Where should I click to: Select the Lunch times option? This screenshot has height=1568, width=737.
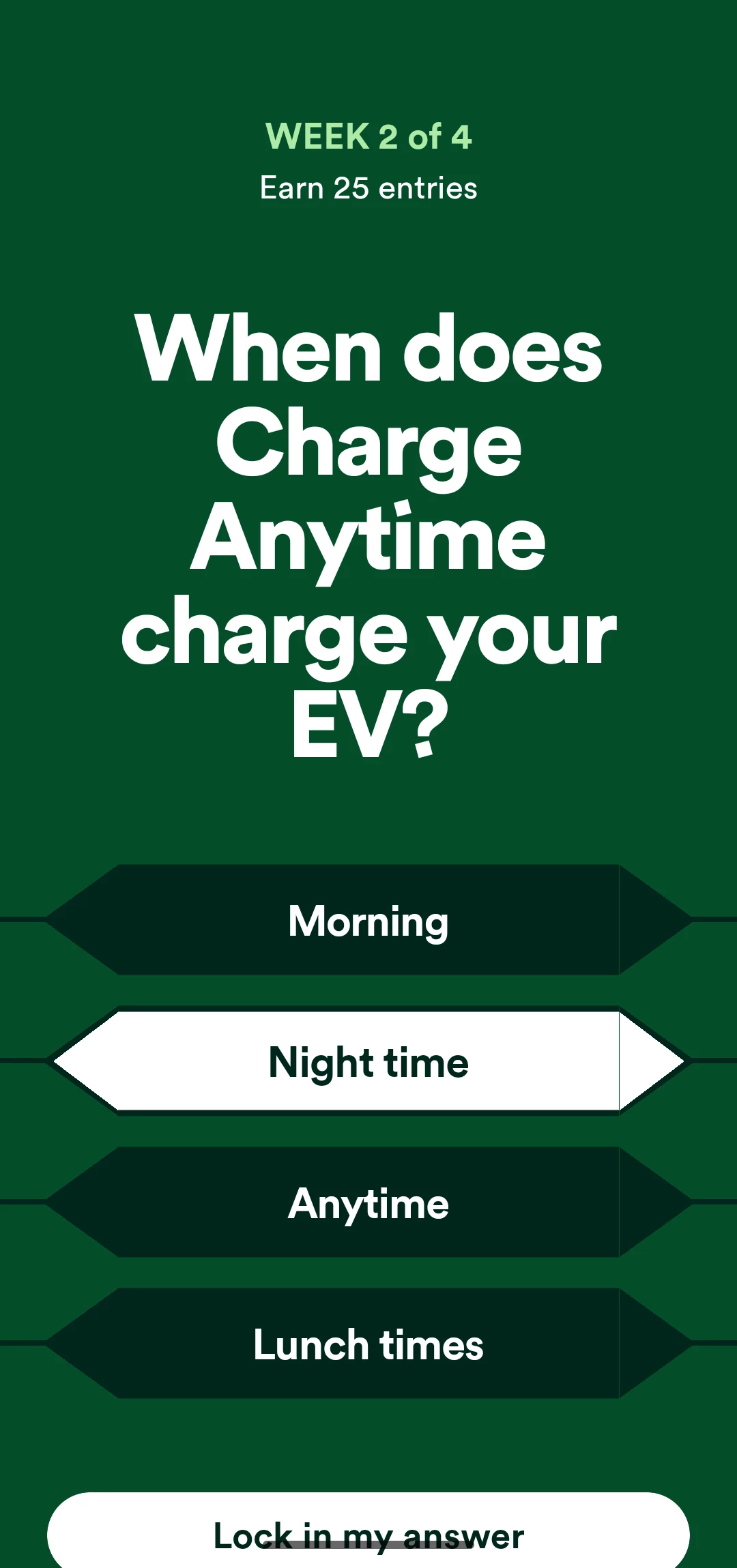point(369,1344)
